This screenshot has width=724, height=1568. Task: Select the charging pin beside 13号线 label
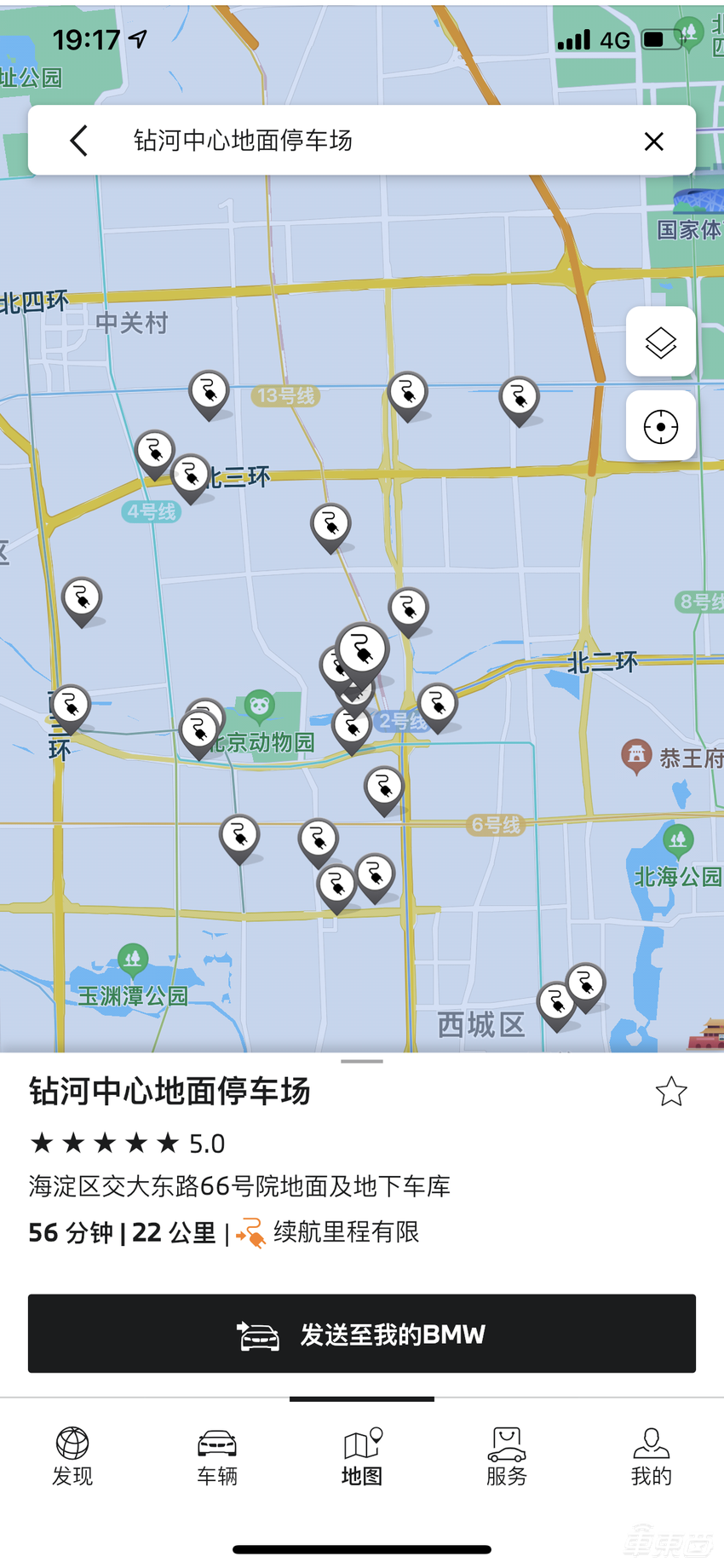coord(209,390)
